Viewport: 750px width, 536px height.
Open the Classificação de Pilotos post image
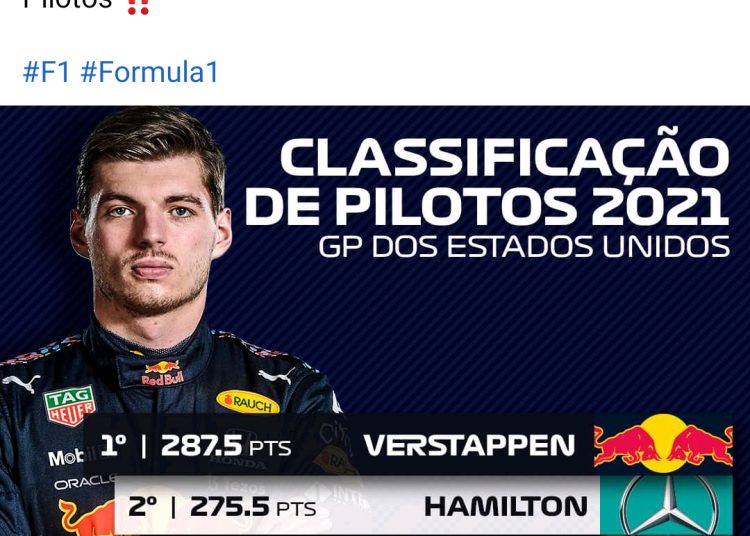click(x=375, y=320)
